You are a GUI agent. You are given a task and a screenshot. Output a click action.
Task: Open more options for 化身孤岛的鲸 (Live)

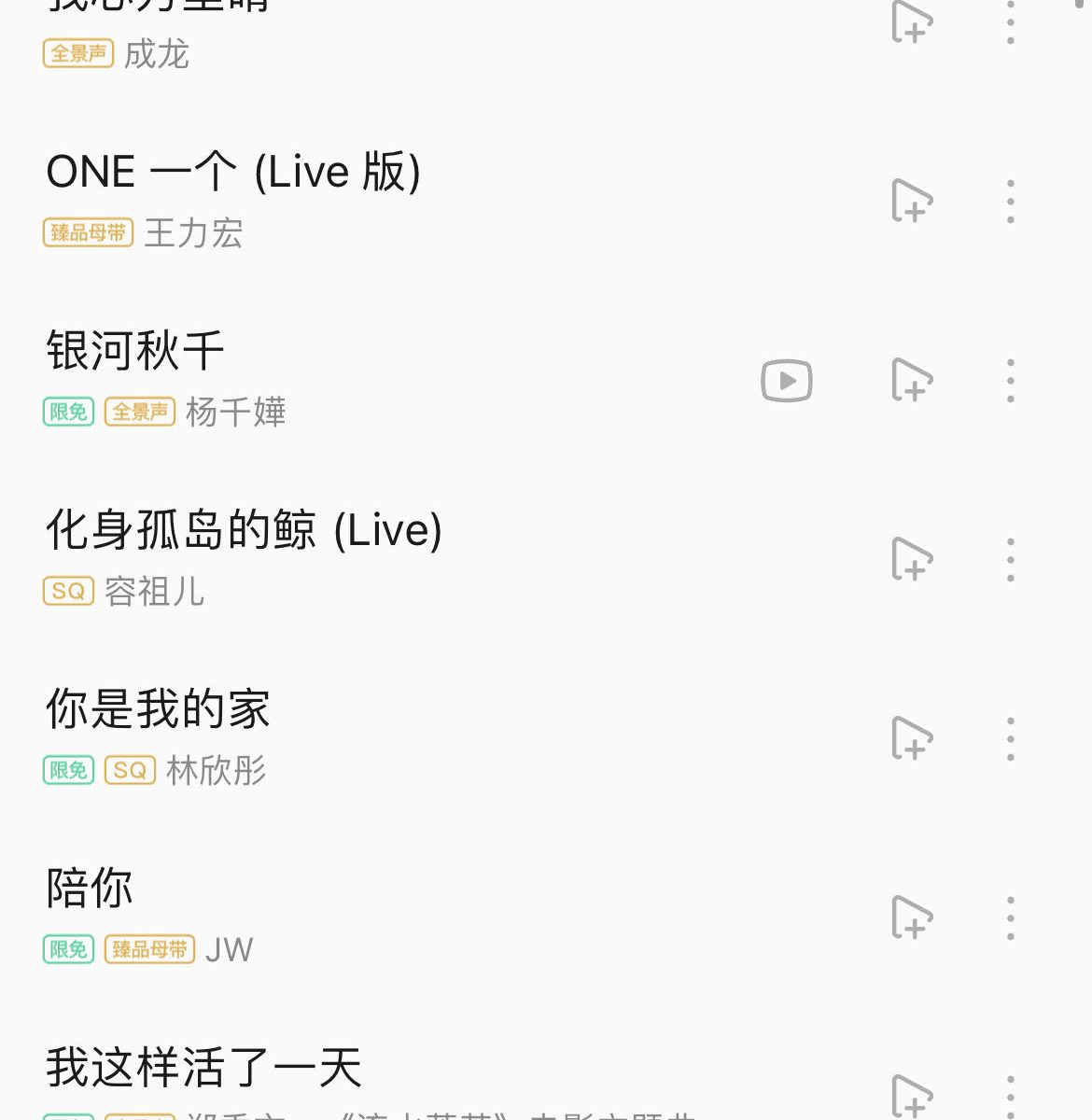point(1011,559)
